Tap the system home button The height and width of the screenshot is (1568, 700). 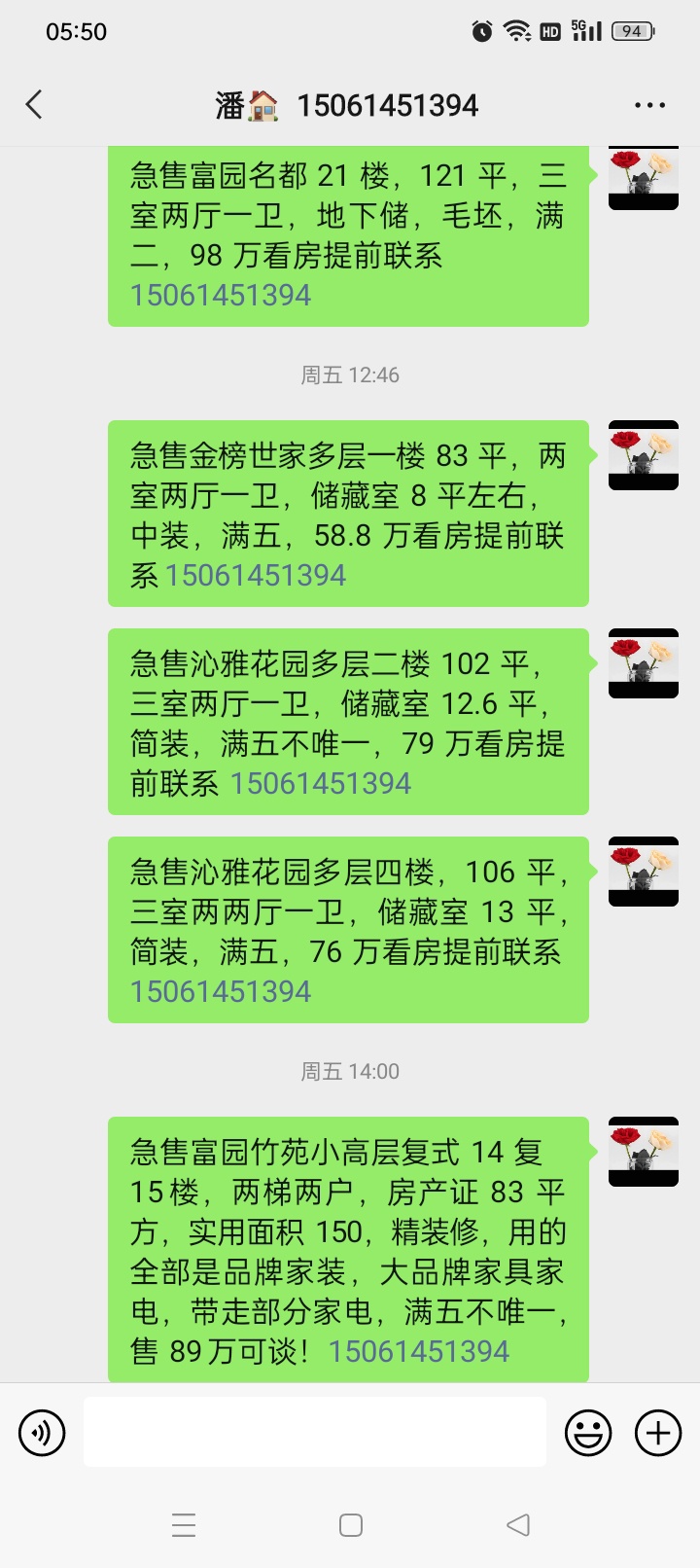pyautogui.click(x=351, y=1524)
